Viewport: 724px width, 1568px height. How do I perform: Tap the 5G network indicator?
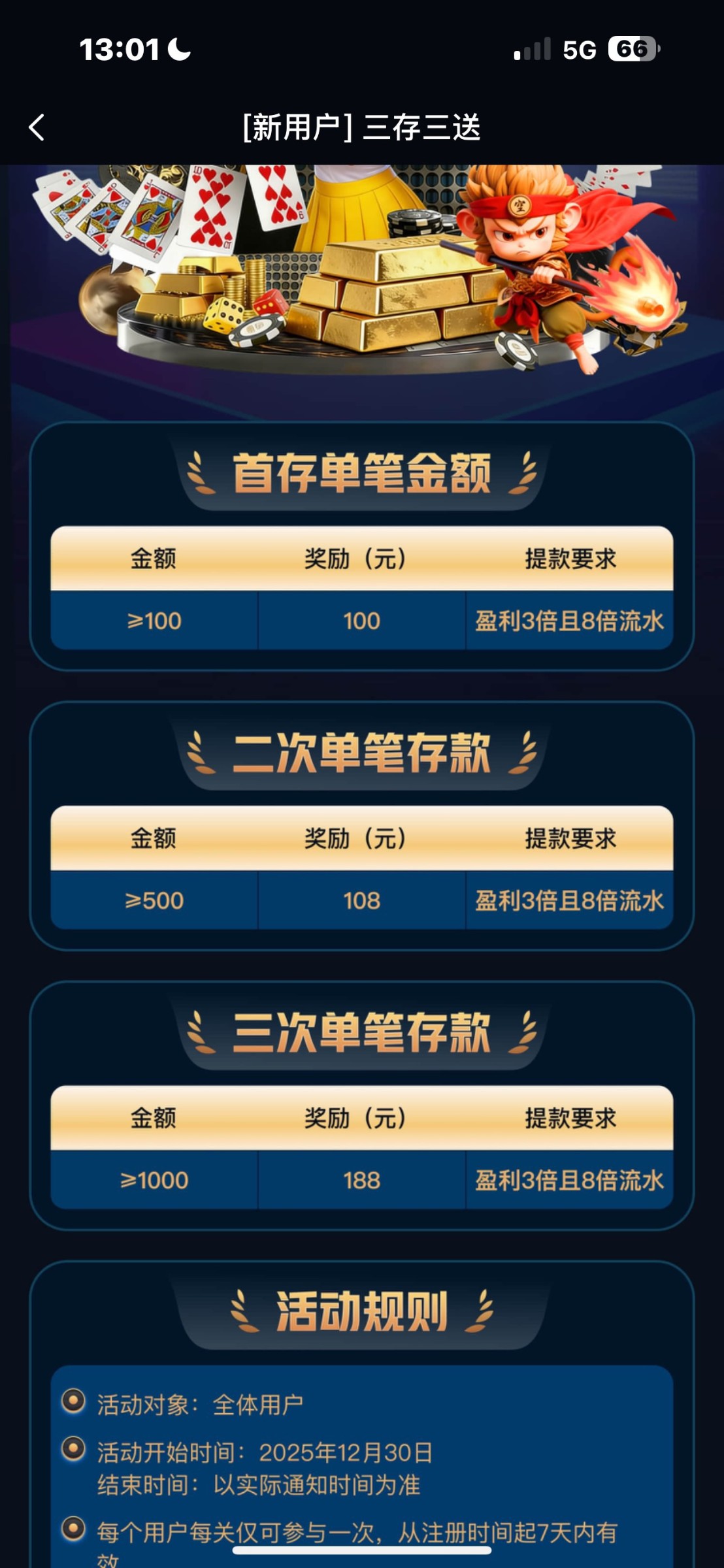pos(578,47)
